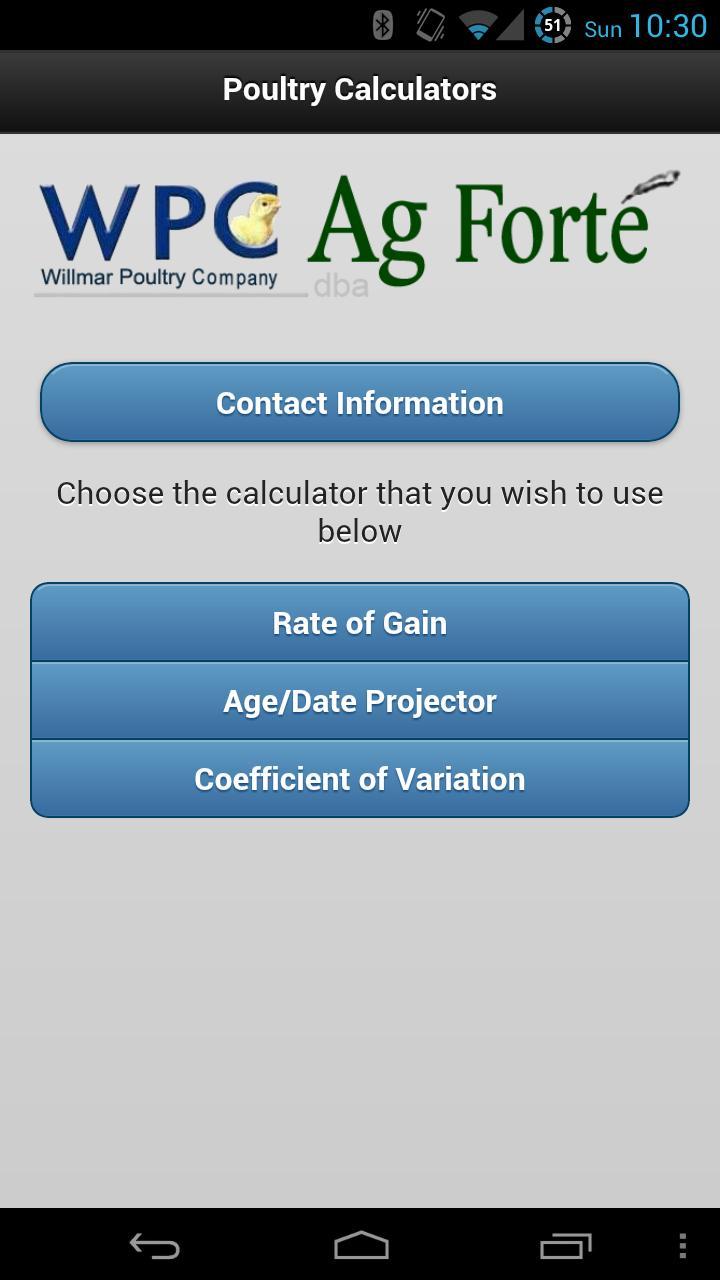
Task: Tap the vibrate mode status icon
Action: [x=428, y=27]
